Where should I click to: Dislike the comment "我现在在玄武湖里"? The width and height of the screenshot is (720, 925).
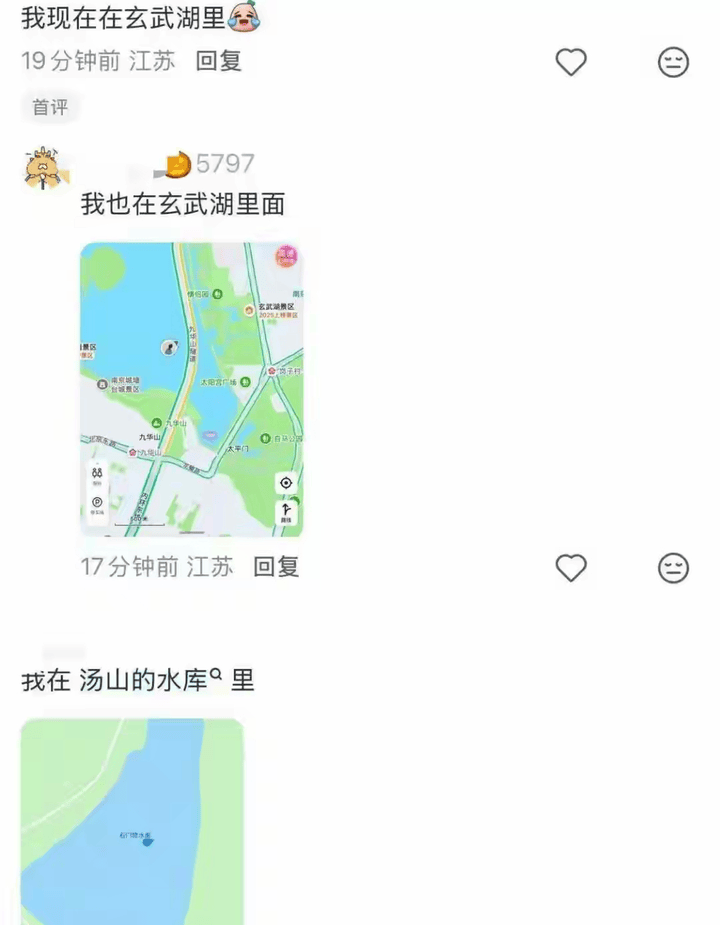(673, 62)
